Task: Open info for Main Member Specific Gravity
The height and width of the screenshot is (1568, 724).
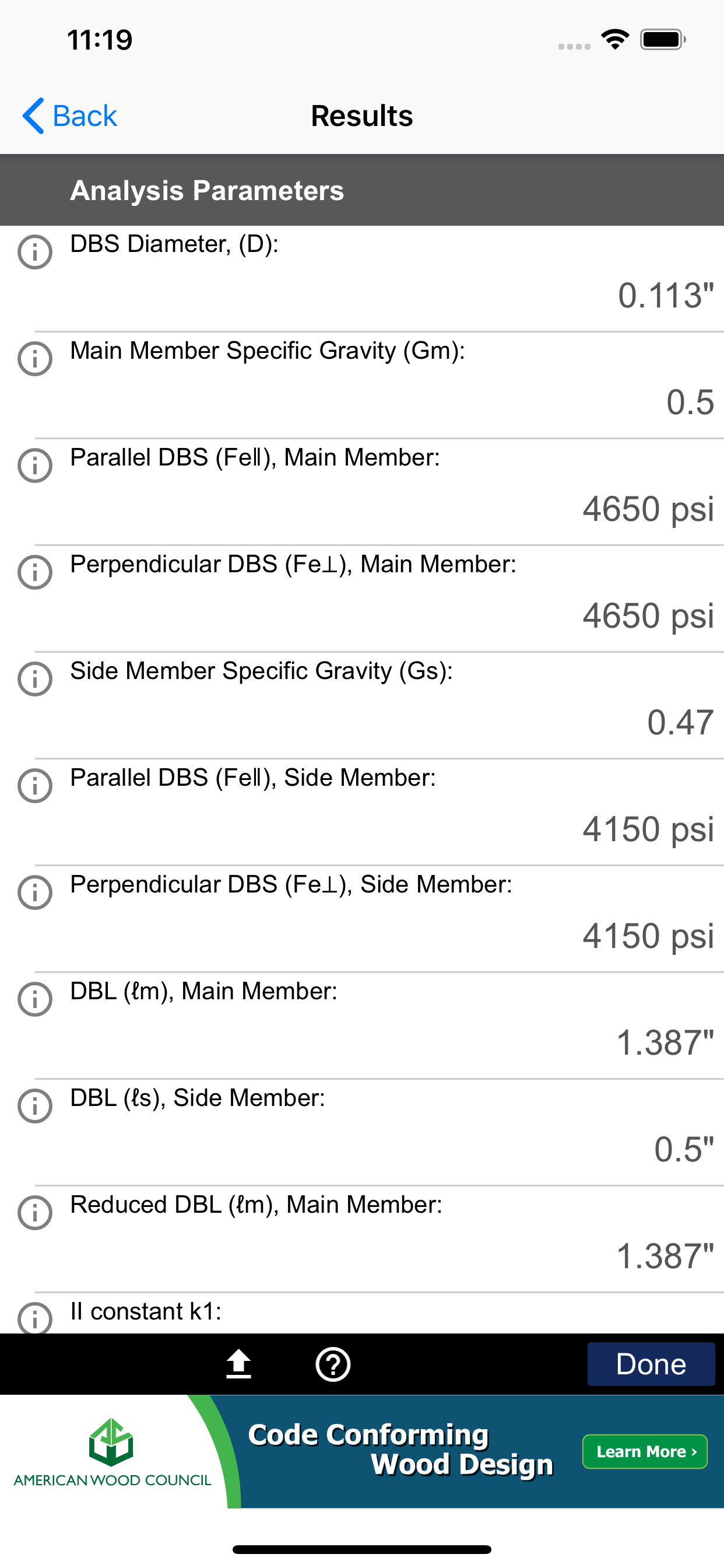Action: pyautogui.click(x=34, y=359)
